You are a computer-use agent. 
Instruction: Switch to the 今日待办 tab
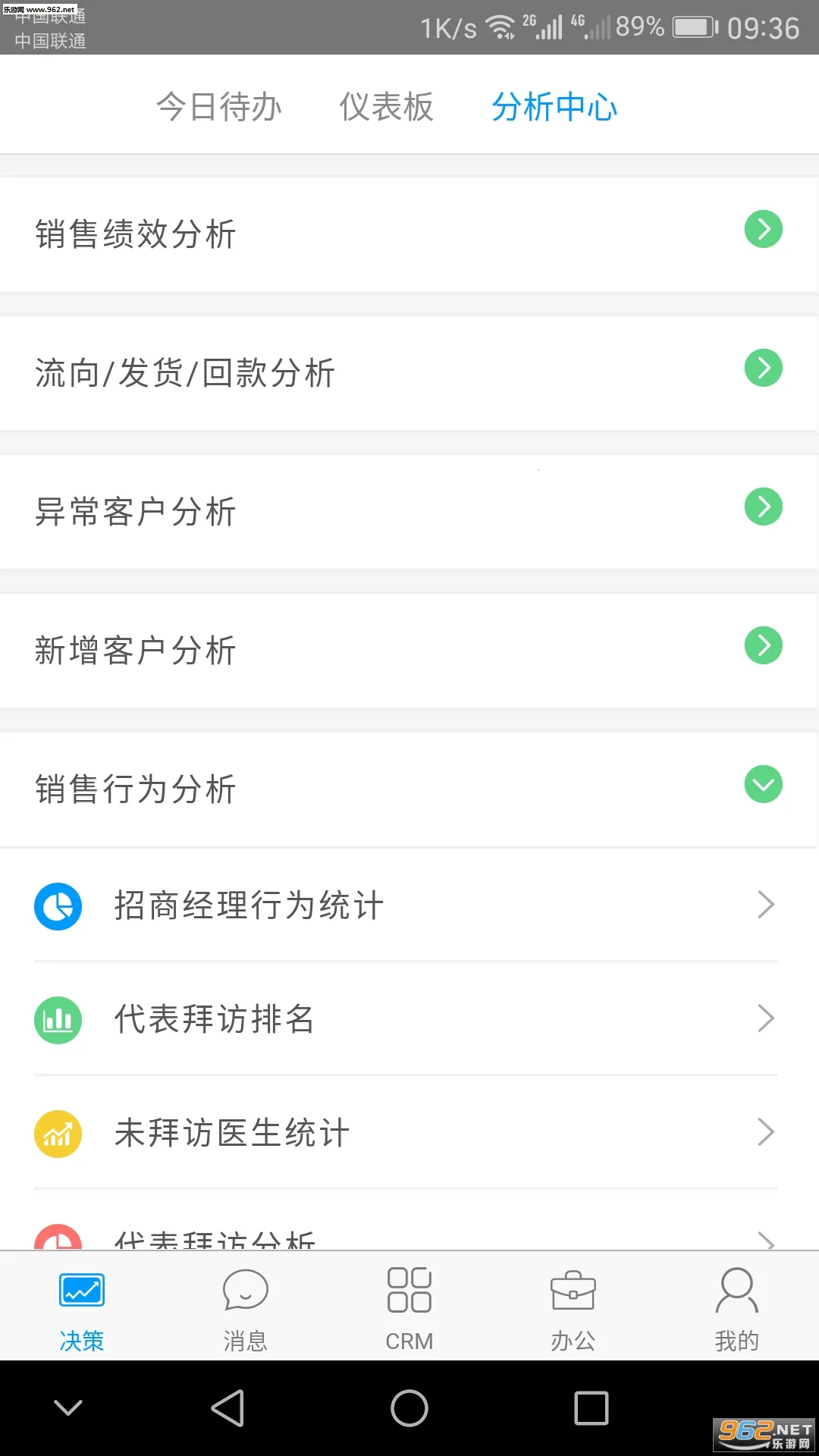[x=218, y=108]
